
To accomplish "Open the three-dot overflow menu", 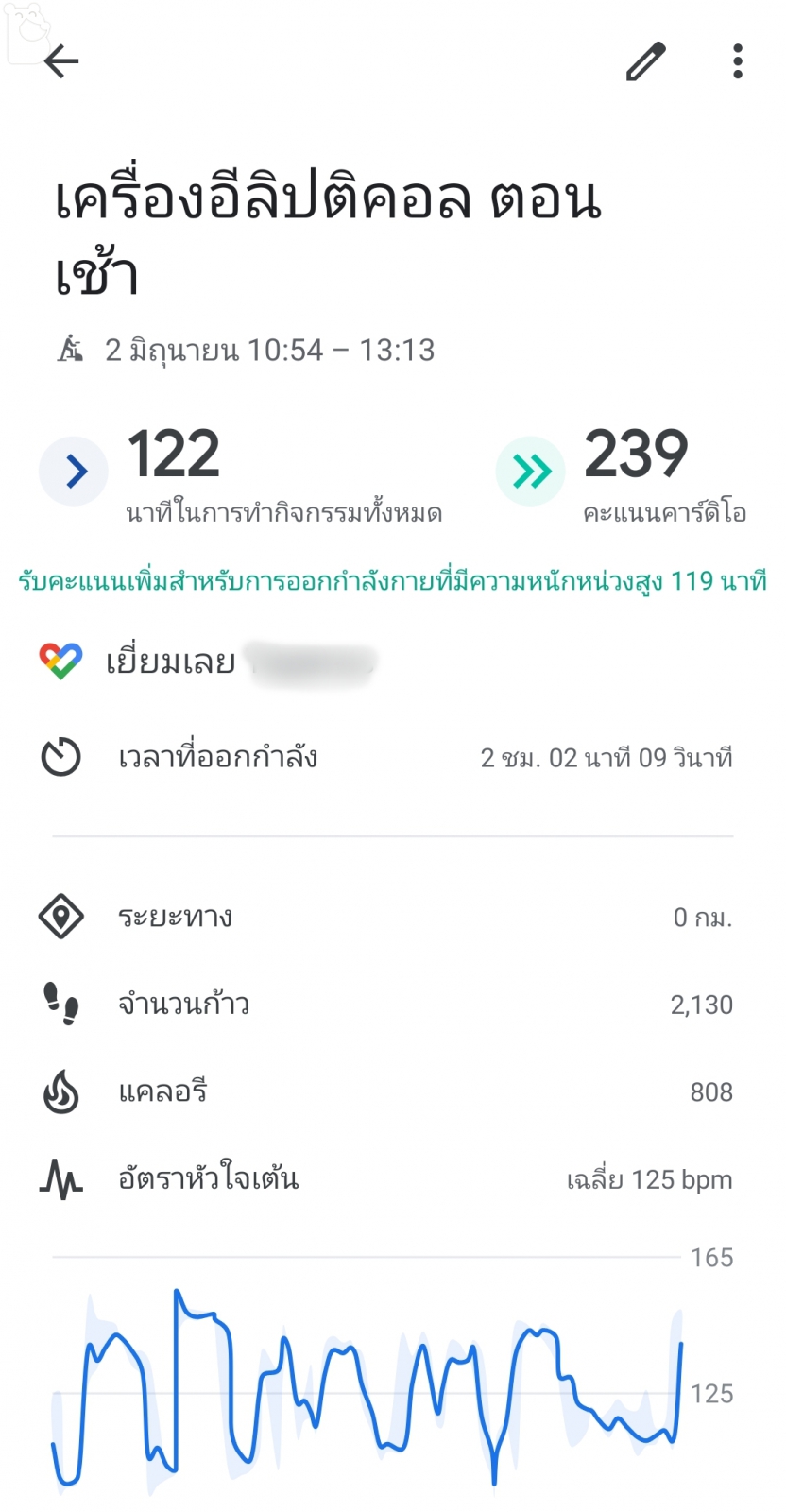I will click(x=738, y=61).
